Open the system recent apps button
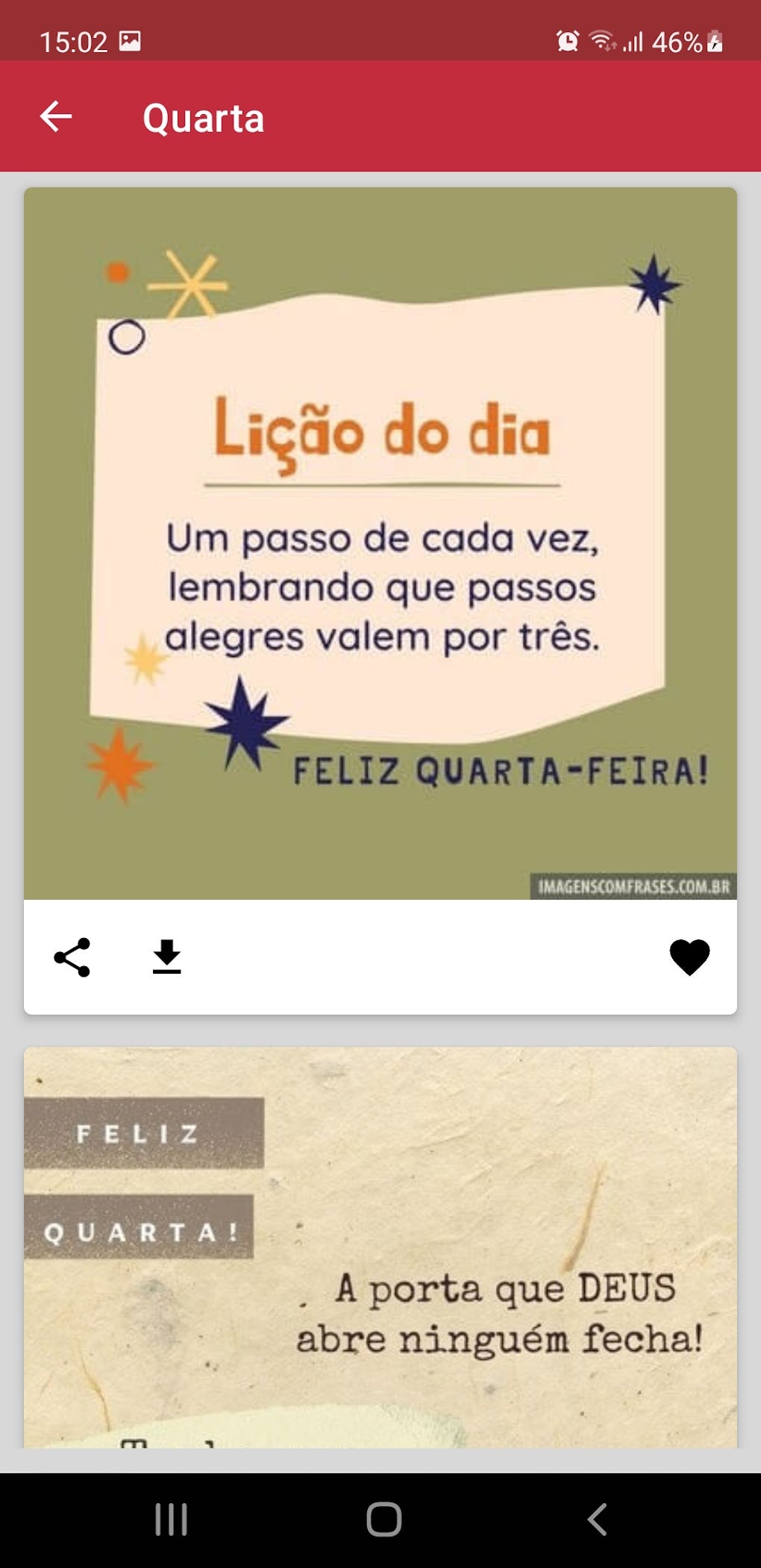Screen dimensions: 761x1568 [171, 1519]
